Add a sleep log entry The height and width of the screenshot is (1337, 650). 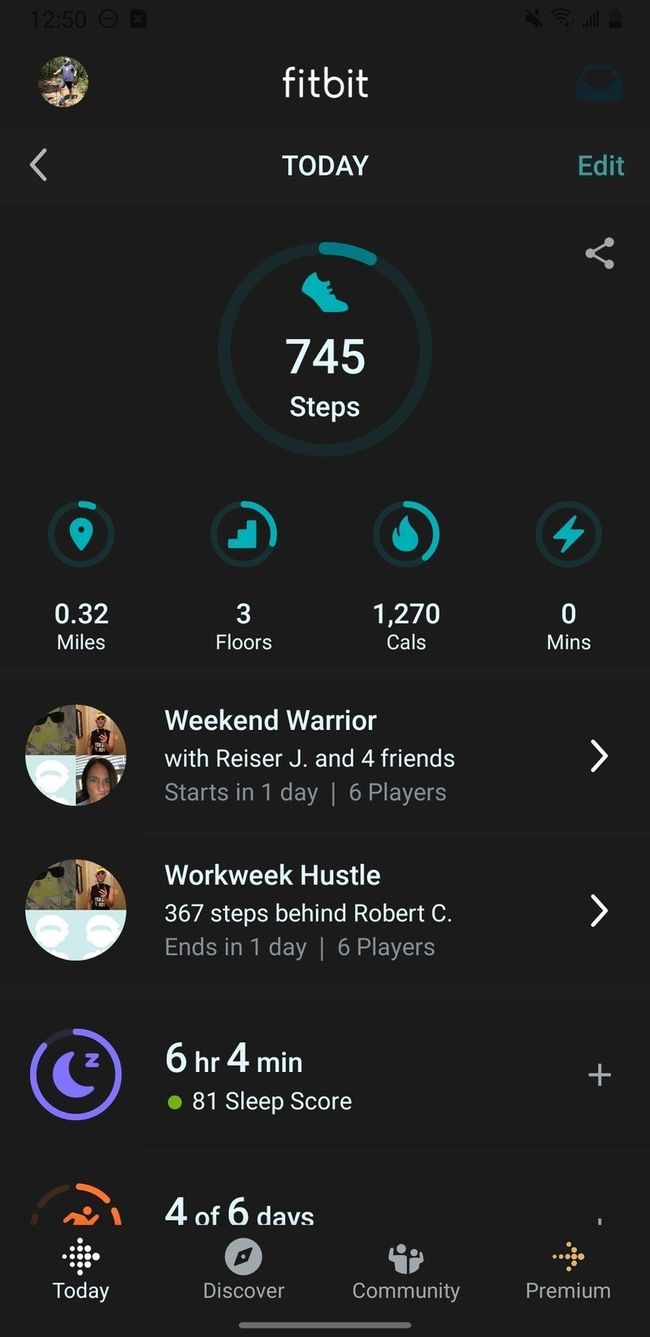coord(599,1075)
